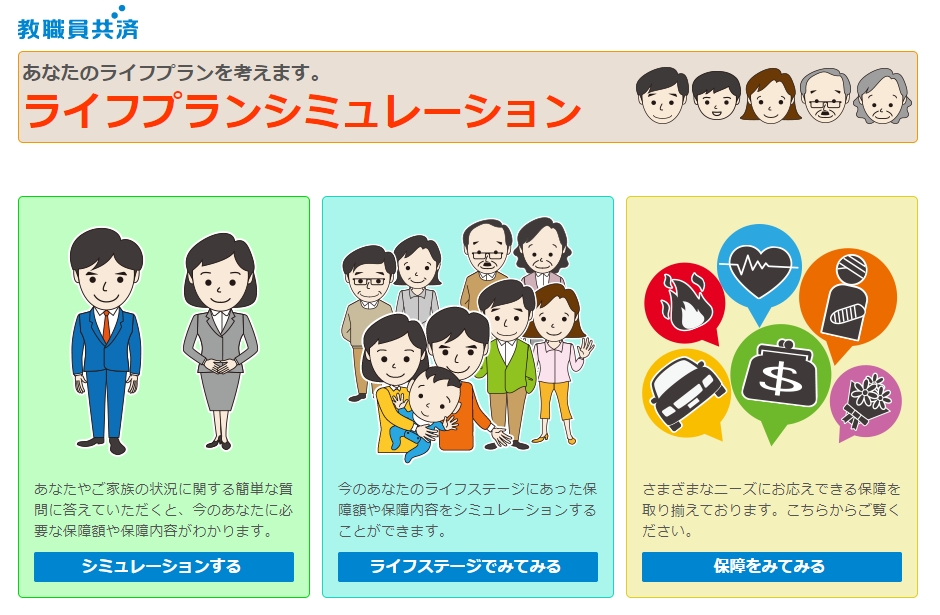Select the 保障をみてみる button
Image resolution: width=940 pixels, height=615 pixels.
771,567
